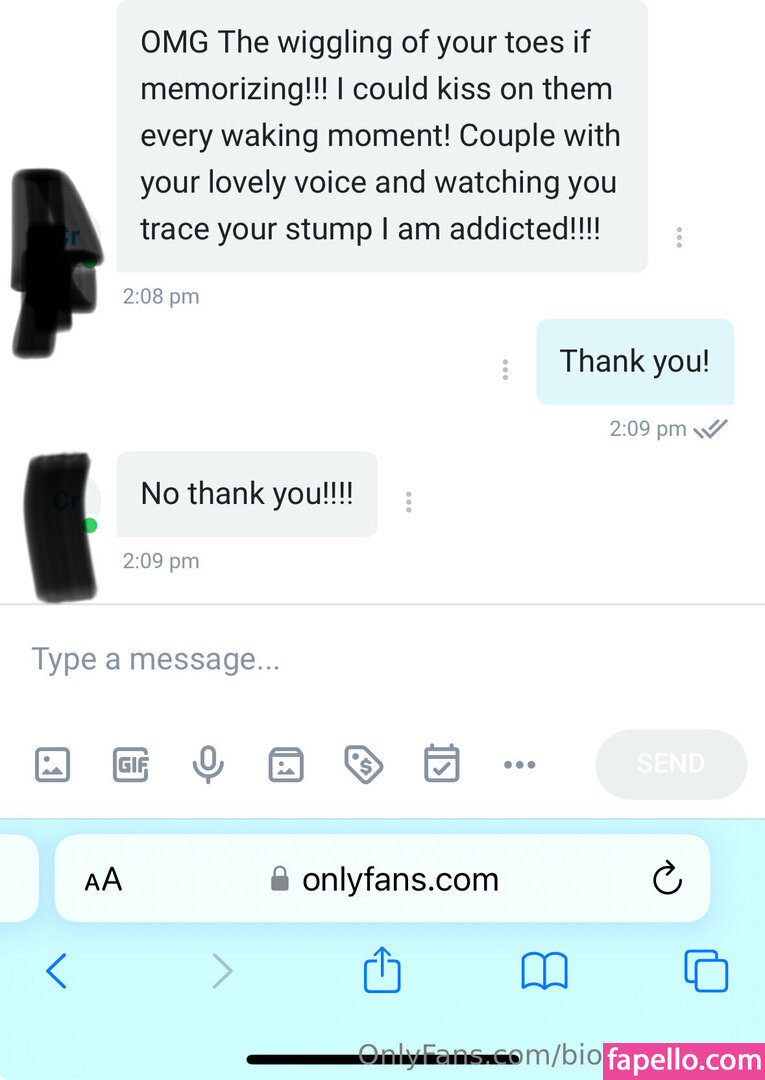765x1080 pixels.
Task: Go back in Safari
Action: (x=57, y=971)
